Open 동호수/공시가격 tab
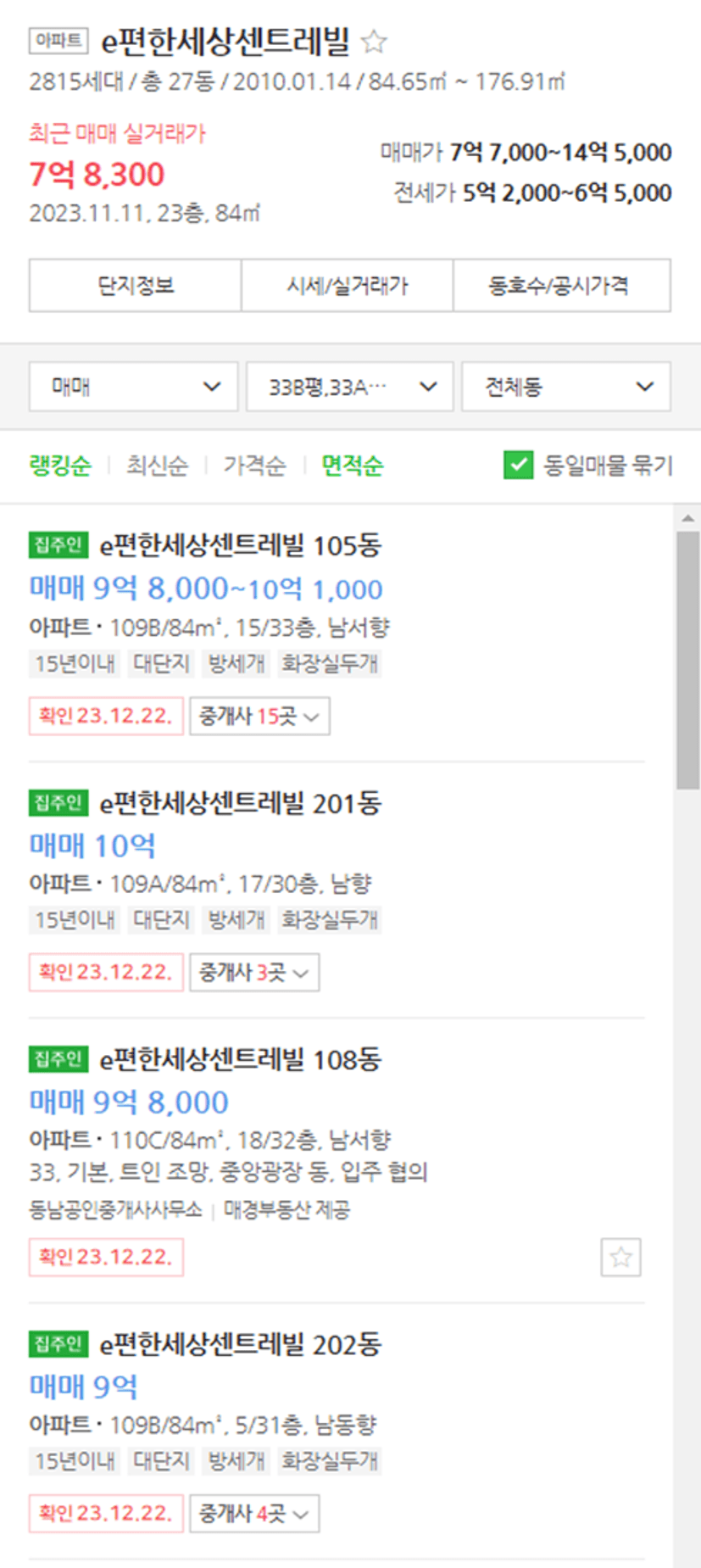701x1568 pixels. [561, 286]
